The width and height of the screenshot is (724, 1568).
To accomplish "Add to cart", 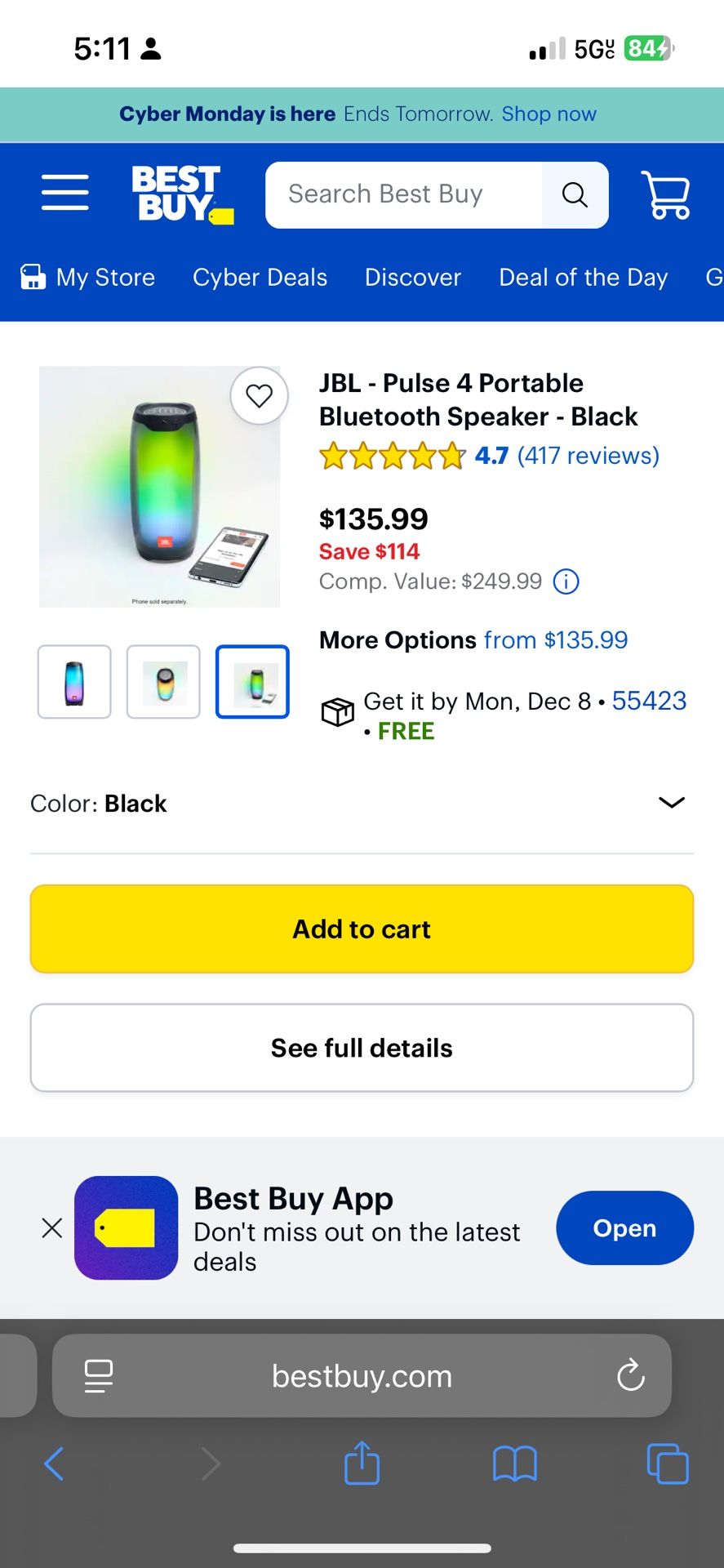I will point(362,929).
